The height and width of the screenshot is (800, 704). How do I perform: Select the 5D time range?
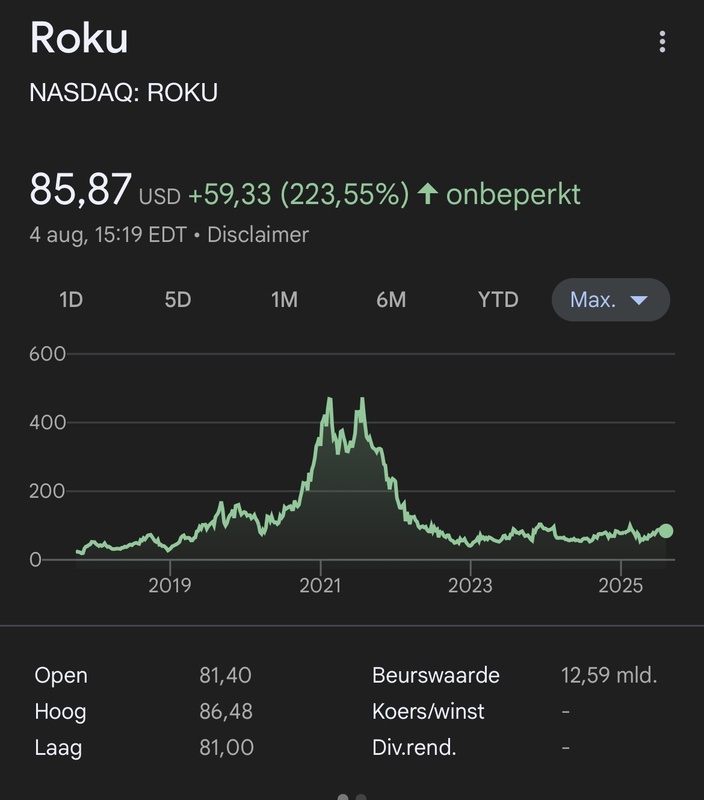pyautogui.click(x=177, y=300)
